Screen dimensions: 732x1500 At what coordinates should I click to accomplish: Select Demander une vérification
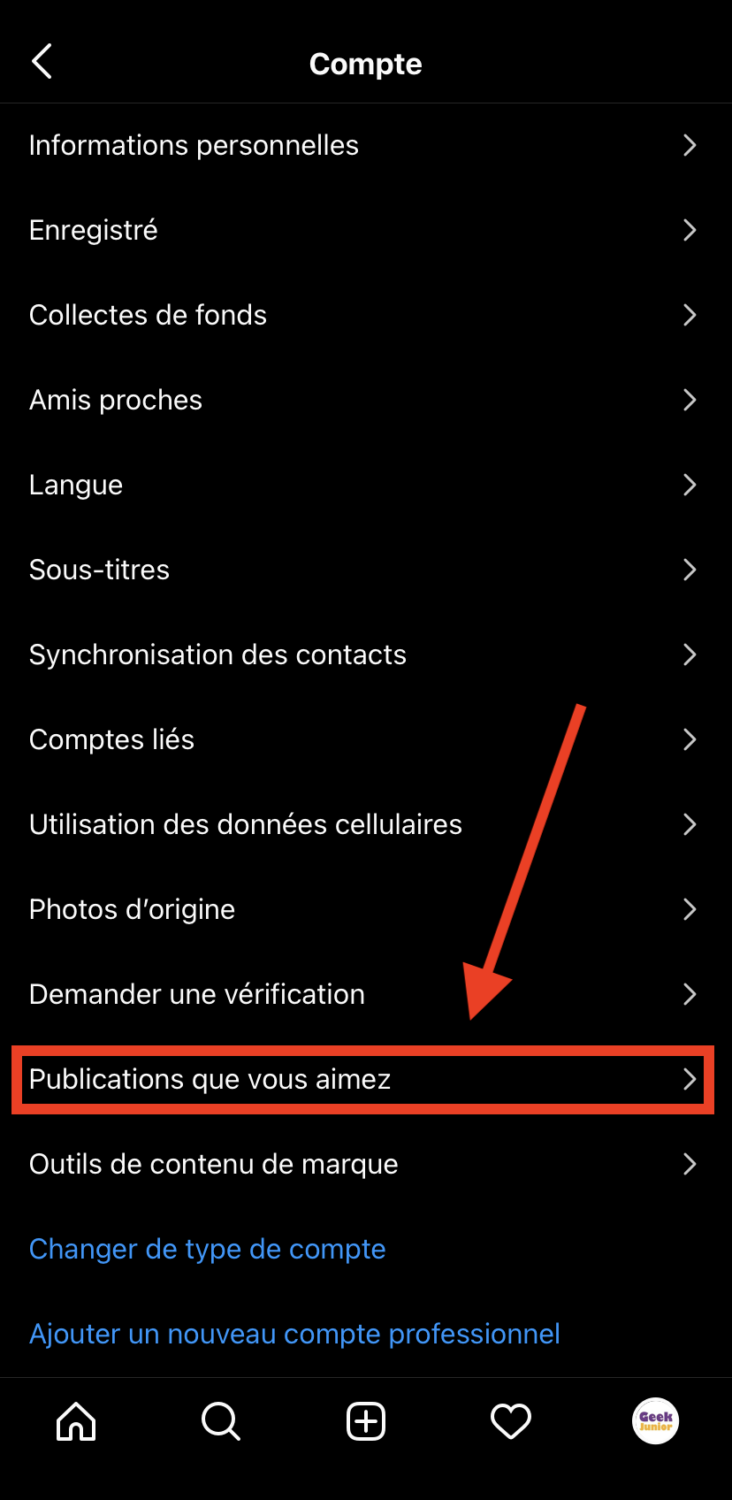[197, 996]
